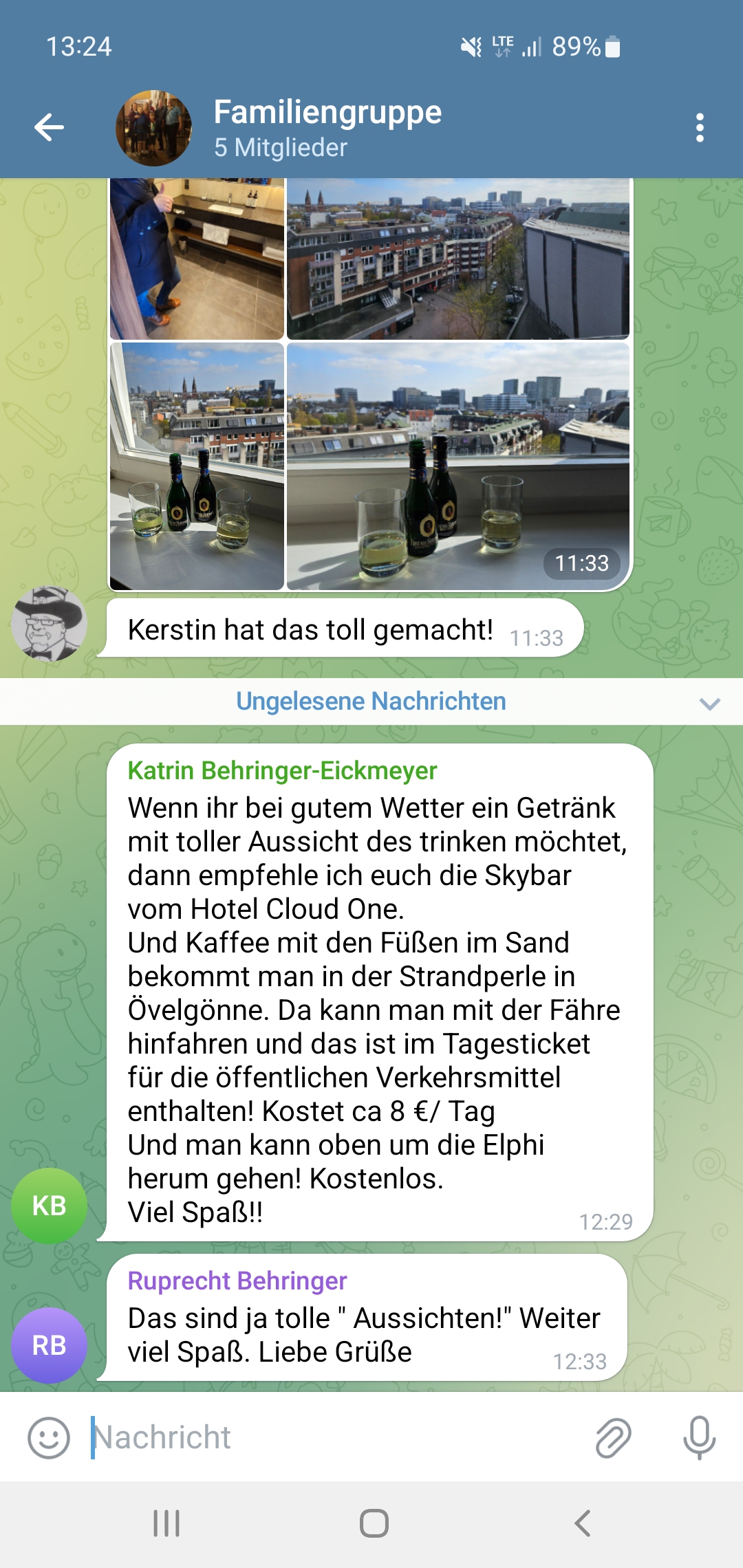The height and width of the screenshot is (1568, 743).
Task: Open the large photo timestamped 11:33
Action: (x=457, y=466)
